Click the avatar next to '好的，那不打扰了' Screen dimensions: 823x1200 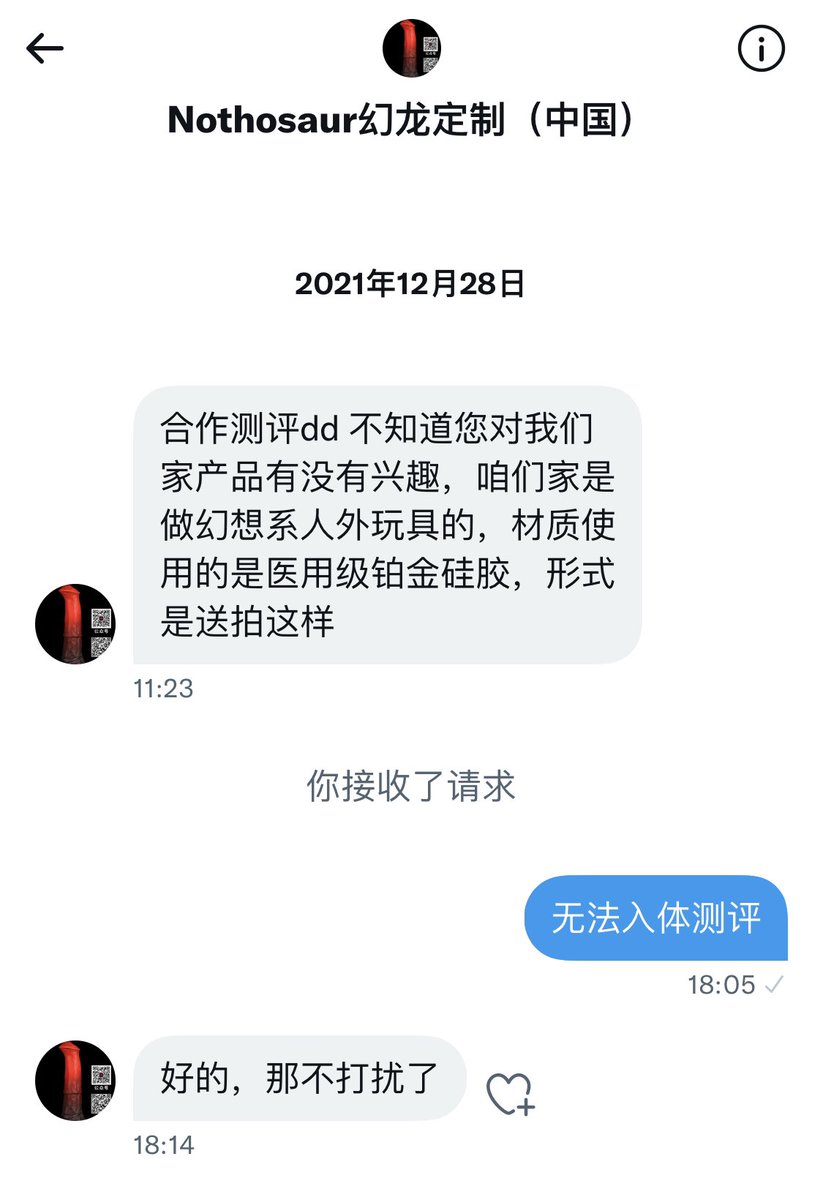coord(73,1080)
